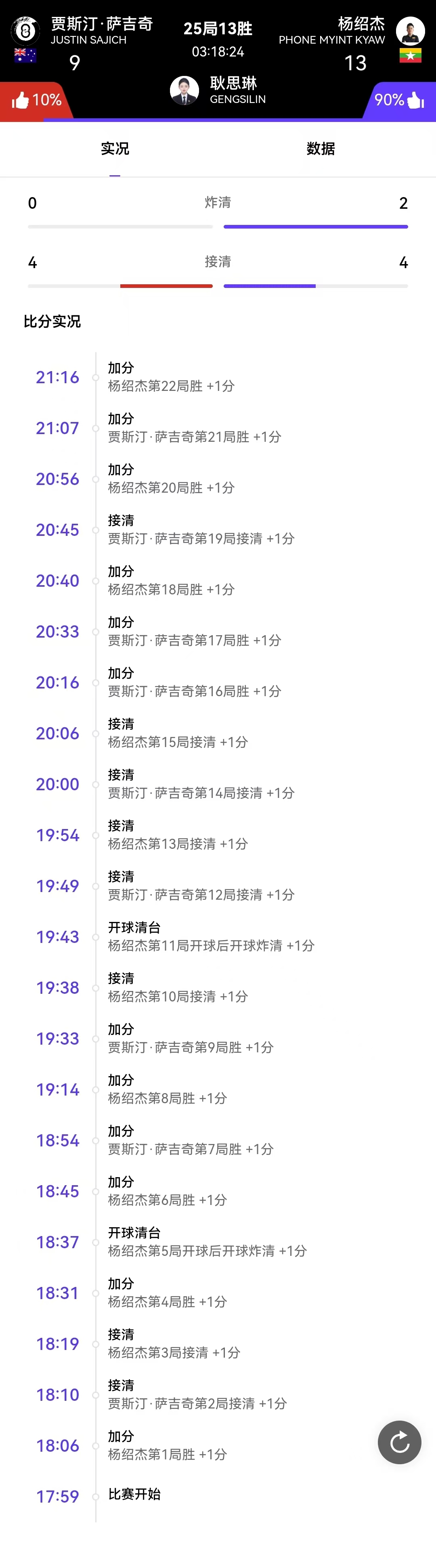This screenshot has height=1568, width=436.
Task: Tap the refresh floating button
Action: pos(399,1442)
